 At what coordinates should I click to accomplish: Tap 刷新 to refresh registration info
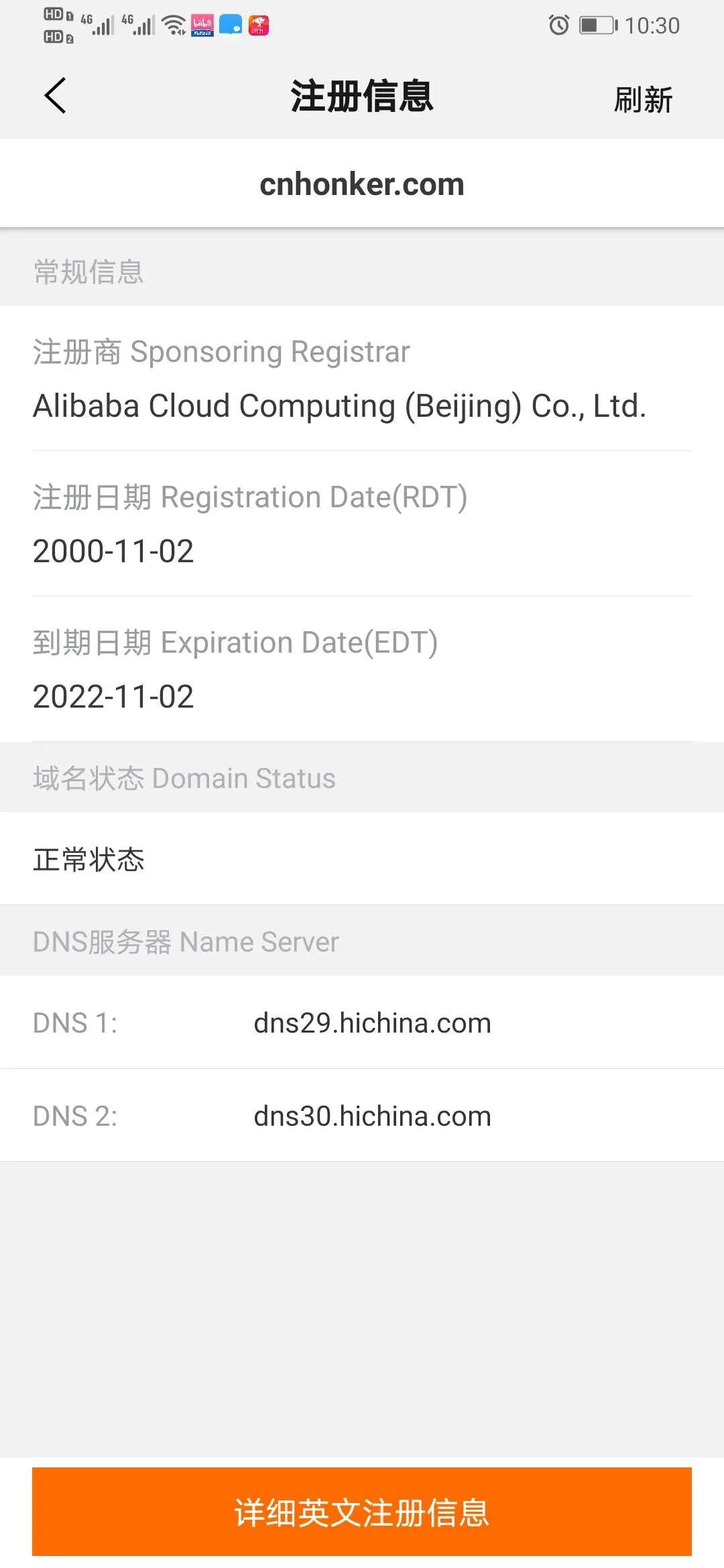pyautogui.click(x=642, y=100)
